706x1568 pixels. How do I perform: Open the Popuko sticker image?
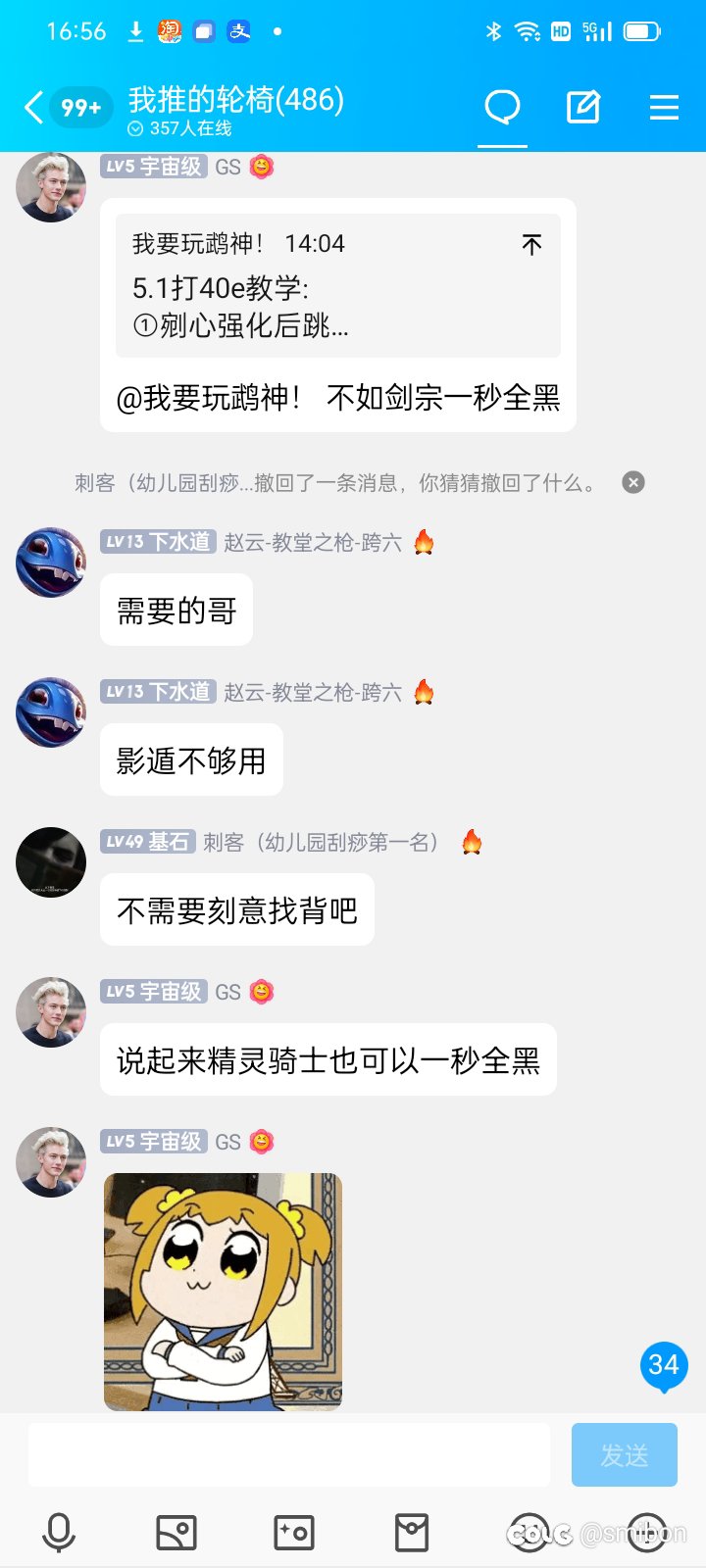click(223, 1292)
